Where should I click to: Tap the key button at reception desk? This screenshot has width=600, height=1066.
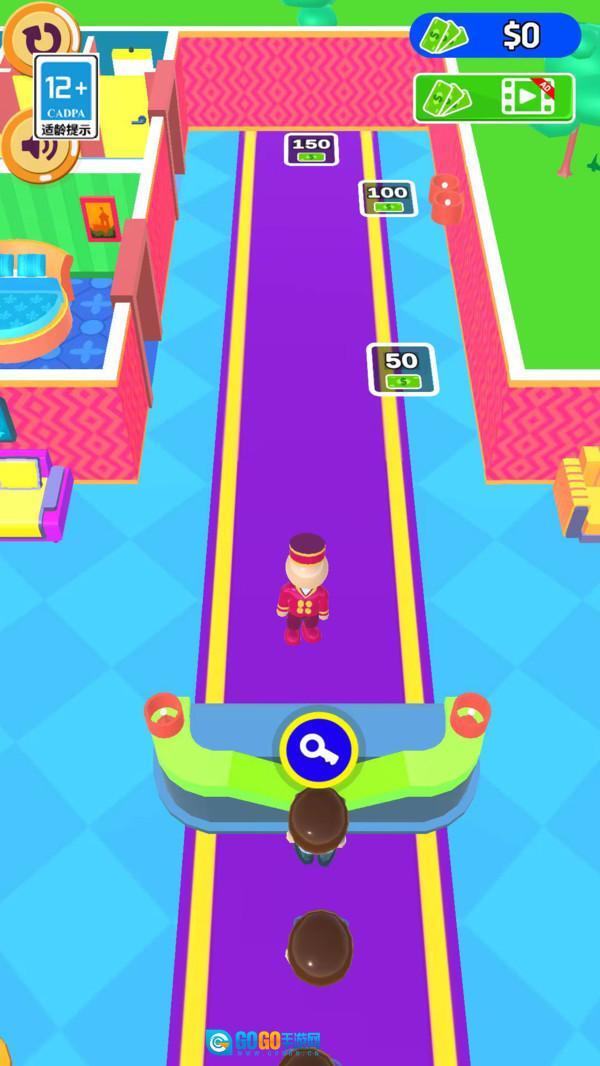pos(318,747)
